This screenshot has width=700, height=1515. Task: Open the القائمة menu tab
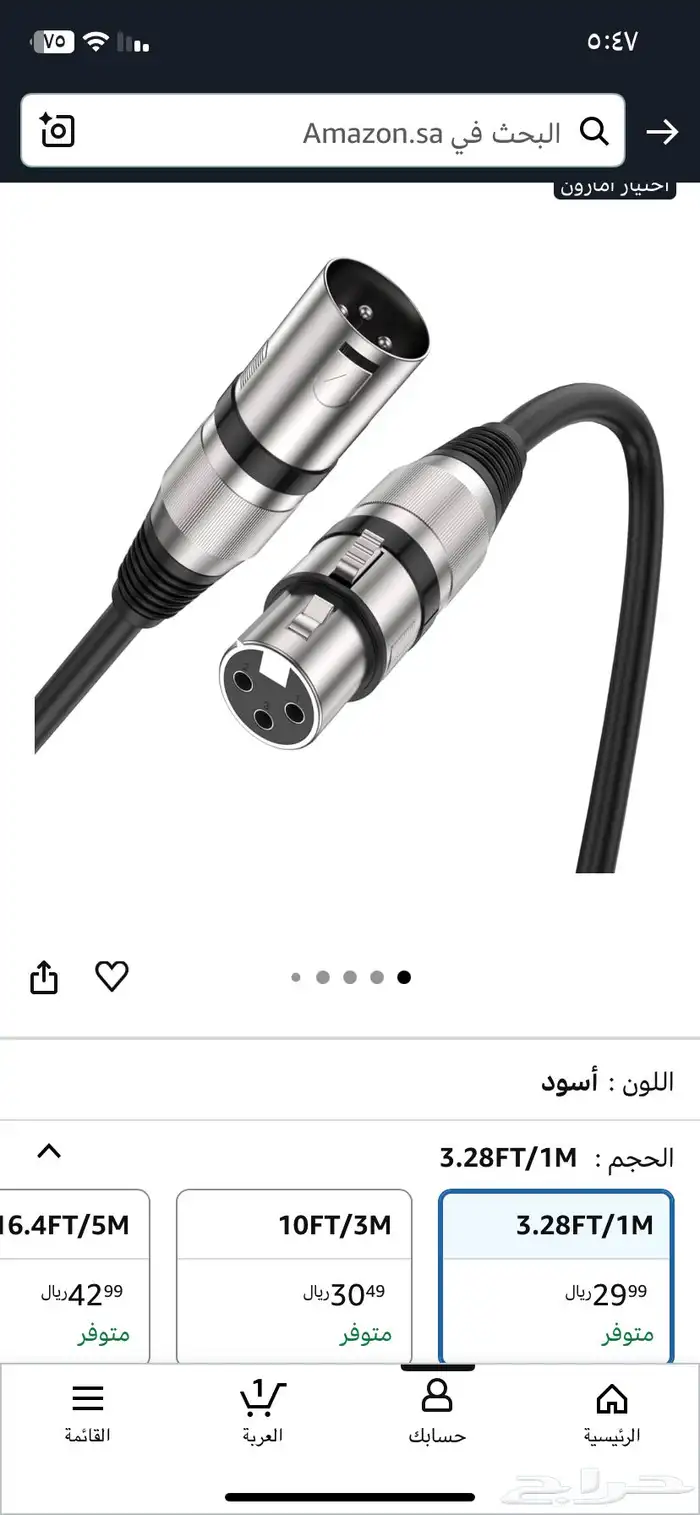(88, 1410)
